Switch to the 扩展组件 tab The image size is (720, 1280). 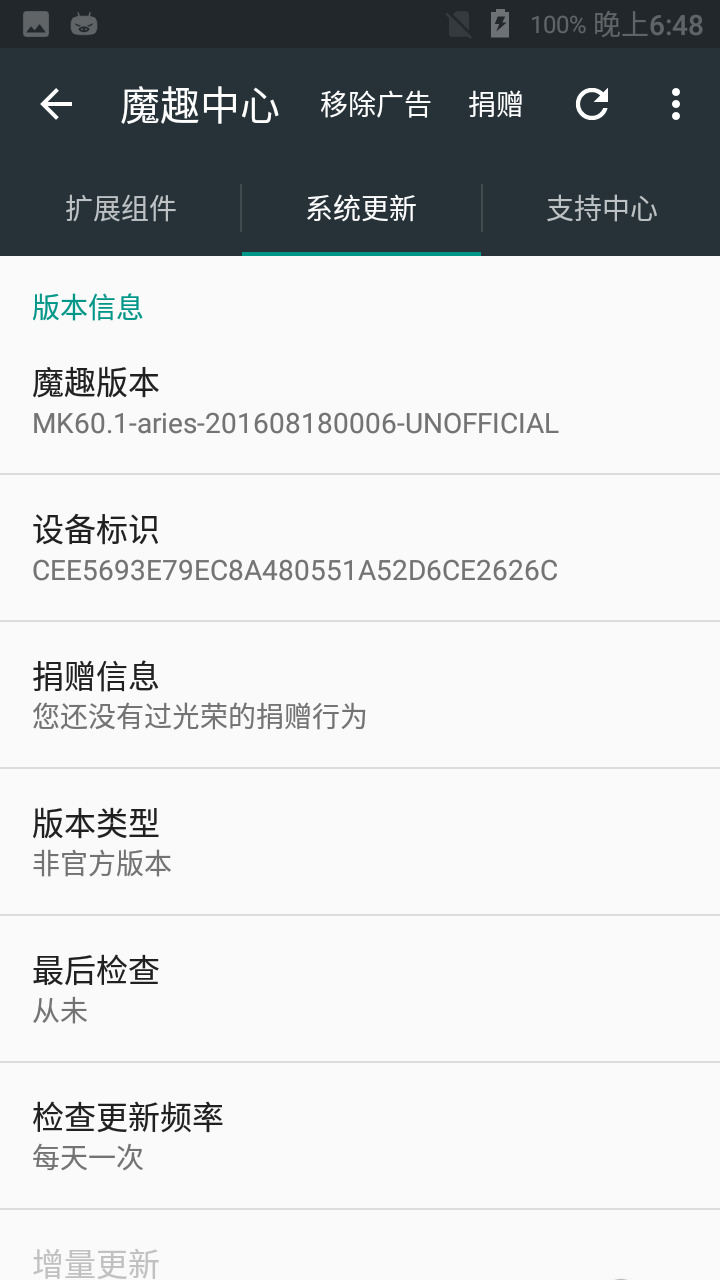[x=121, y=208]
